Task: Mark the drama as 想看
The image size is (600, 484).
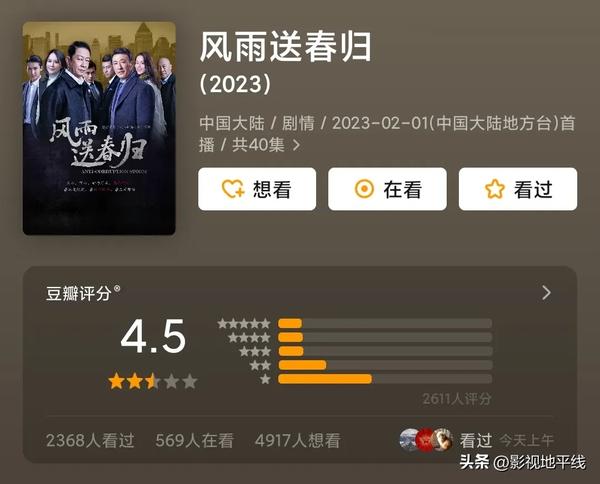Action: pos(257,189)
